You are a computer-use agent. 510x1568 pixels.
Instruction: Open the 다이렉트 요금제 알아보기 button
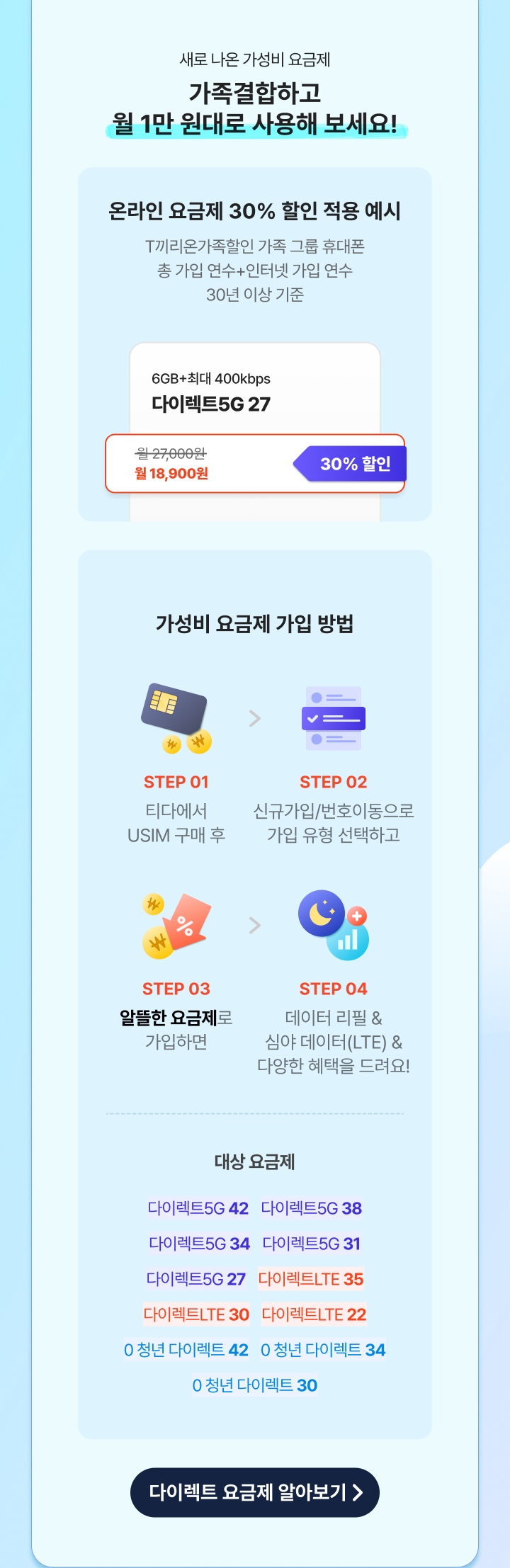click(x=255, y=1492)
